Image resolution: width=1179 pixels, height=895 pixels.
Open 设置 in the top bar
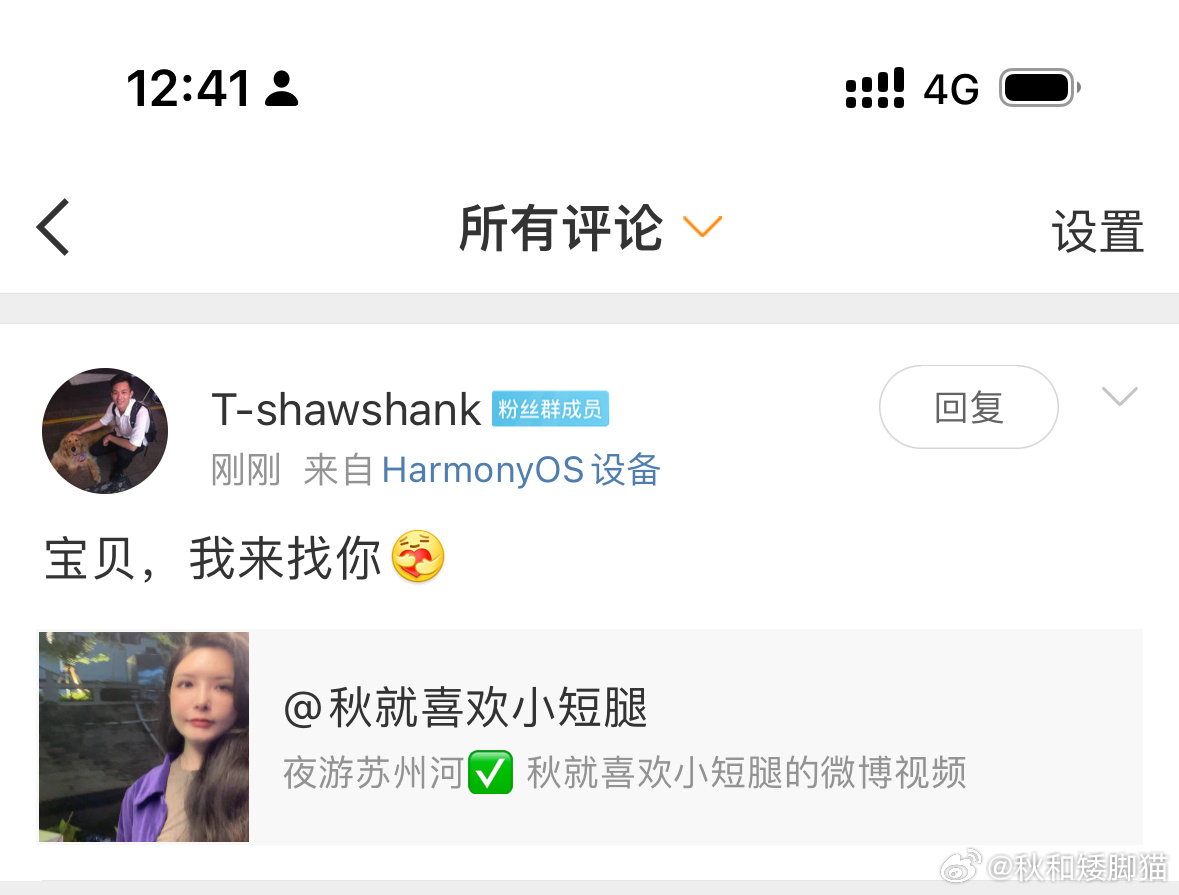(x=1097, y=231)
